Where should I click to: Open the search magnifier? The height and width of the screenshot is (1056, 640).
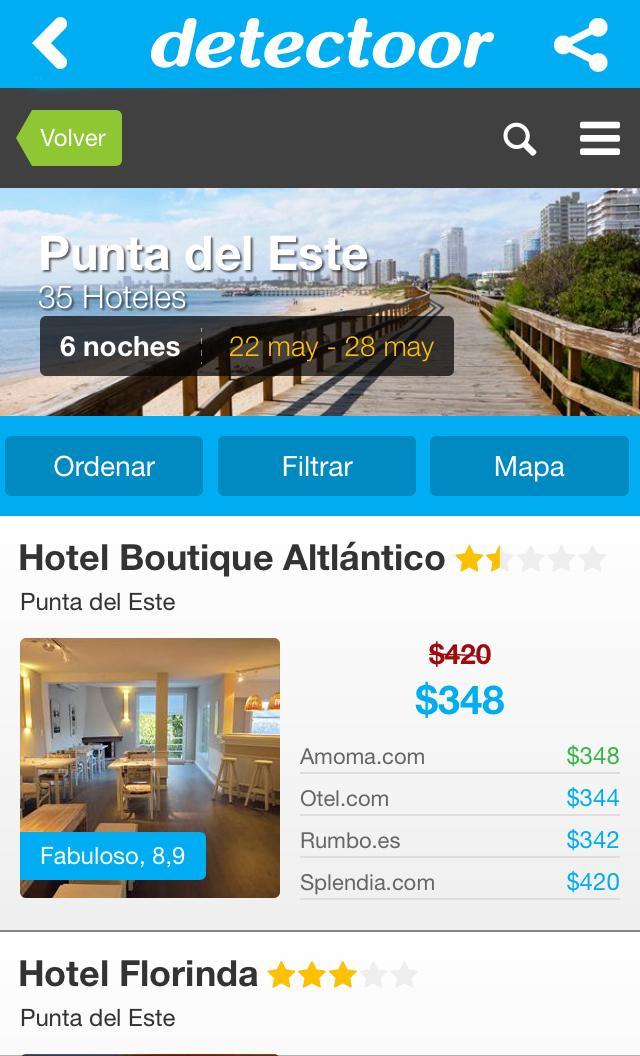[520, 139]
